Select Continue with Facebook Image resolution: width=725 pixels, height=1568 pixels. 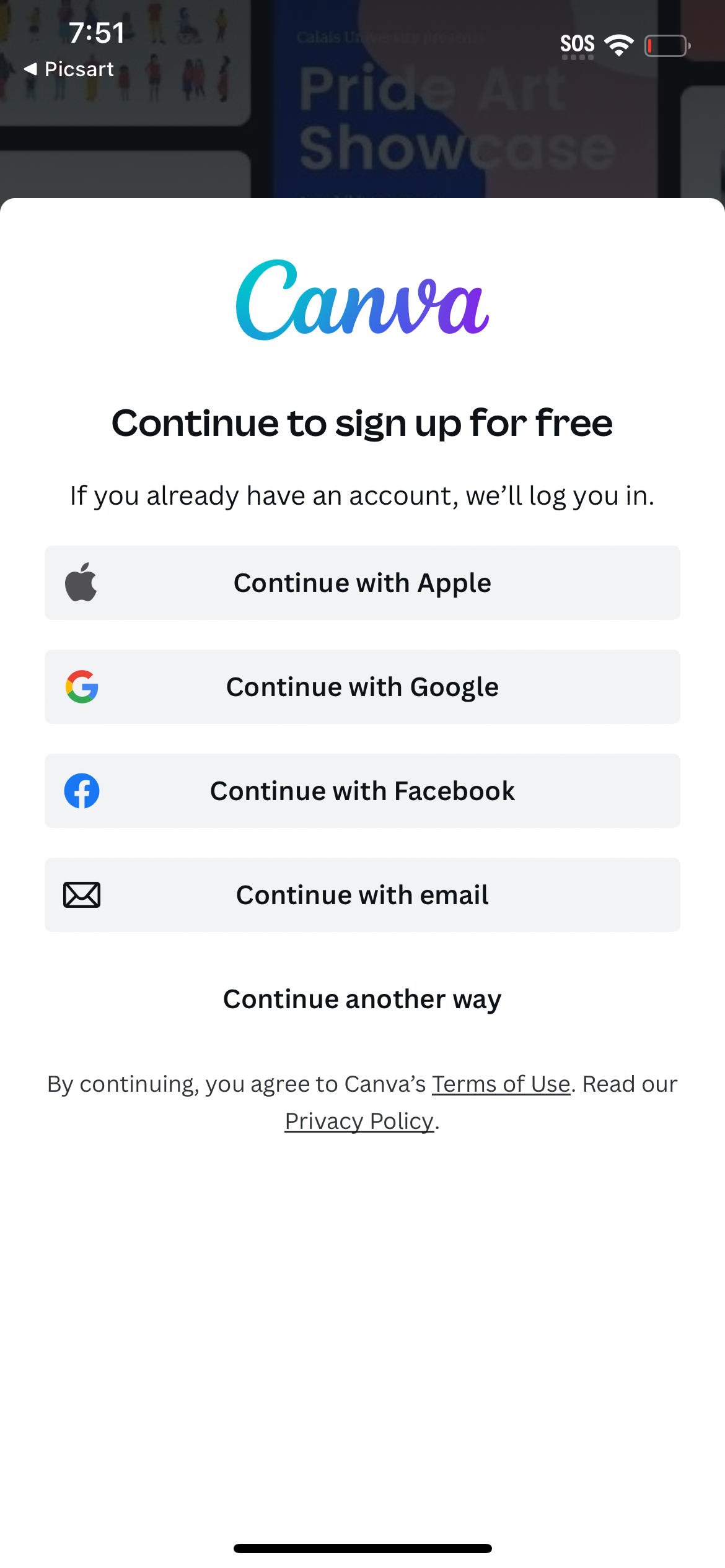point(362,791)
